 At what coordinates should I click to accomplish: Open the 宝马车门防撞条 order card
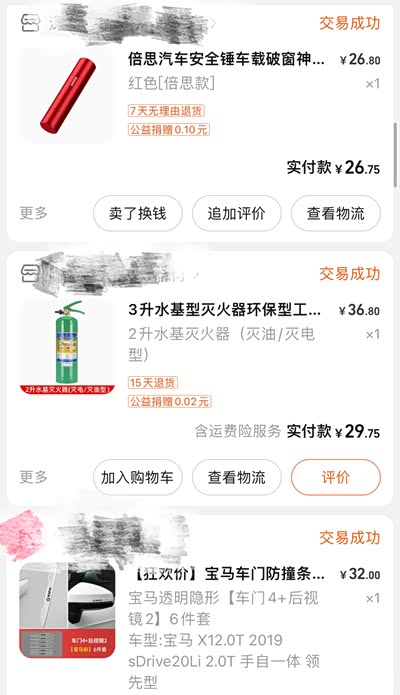click(228, 574)
